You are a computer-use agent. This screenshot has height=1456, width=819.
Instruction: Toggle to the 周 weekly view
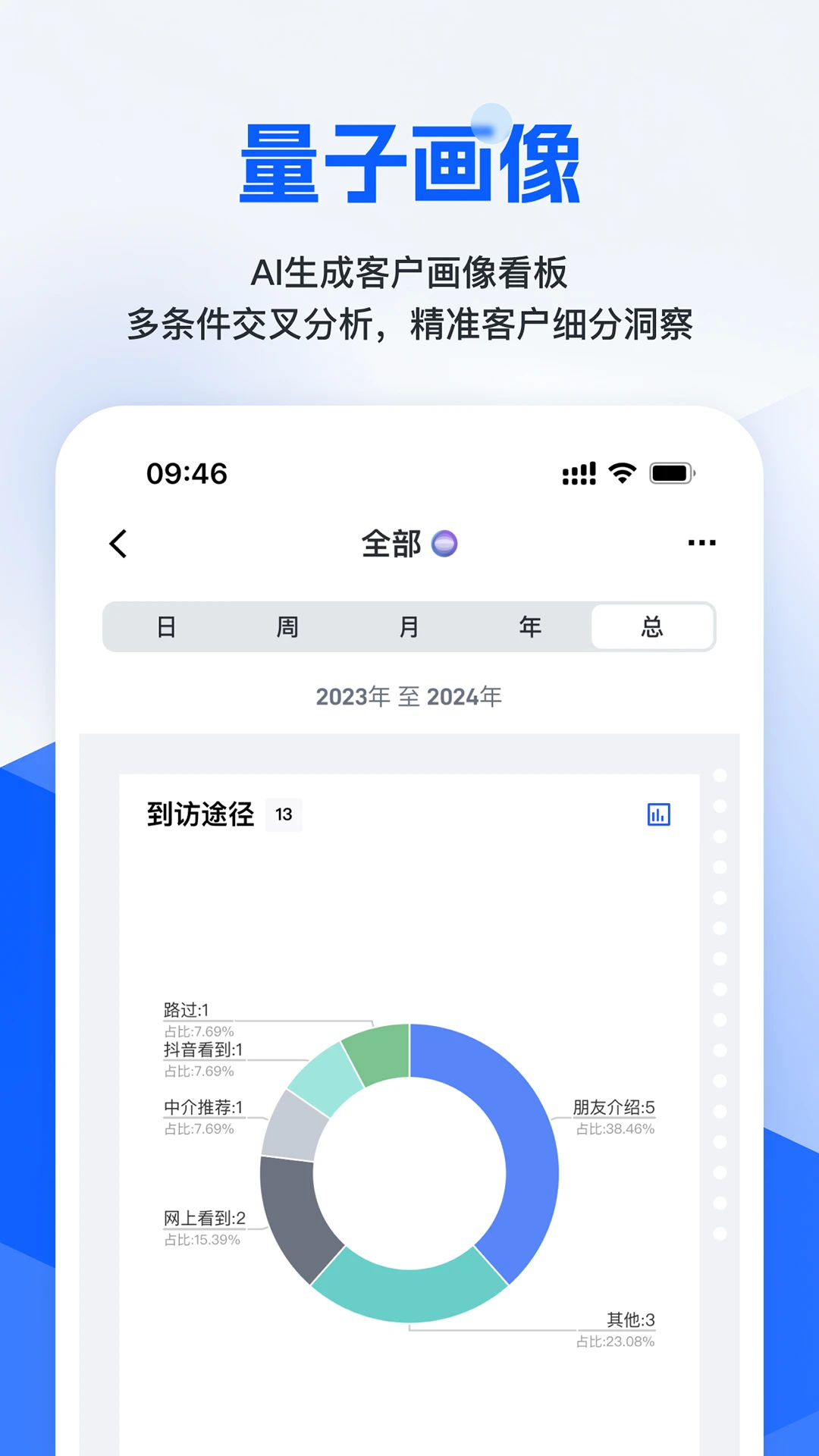pos(288,627)
